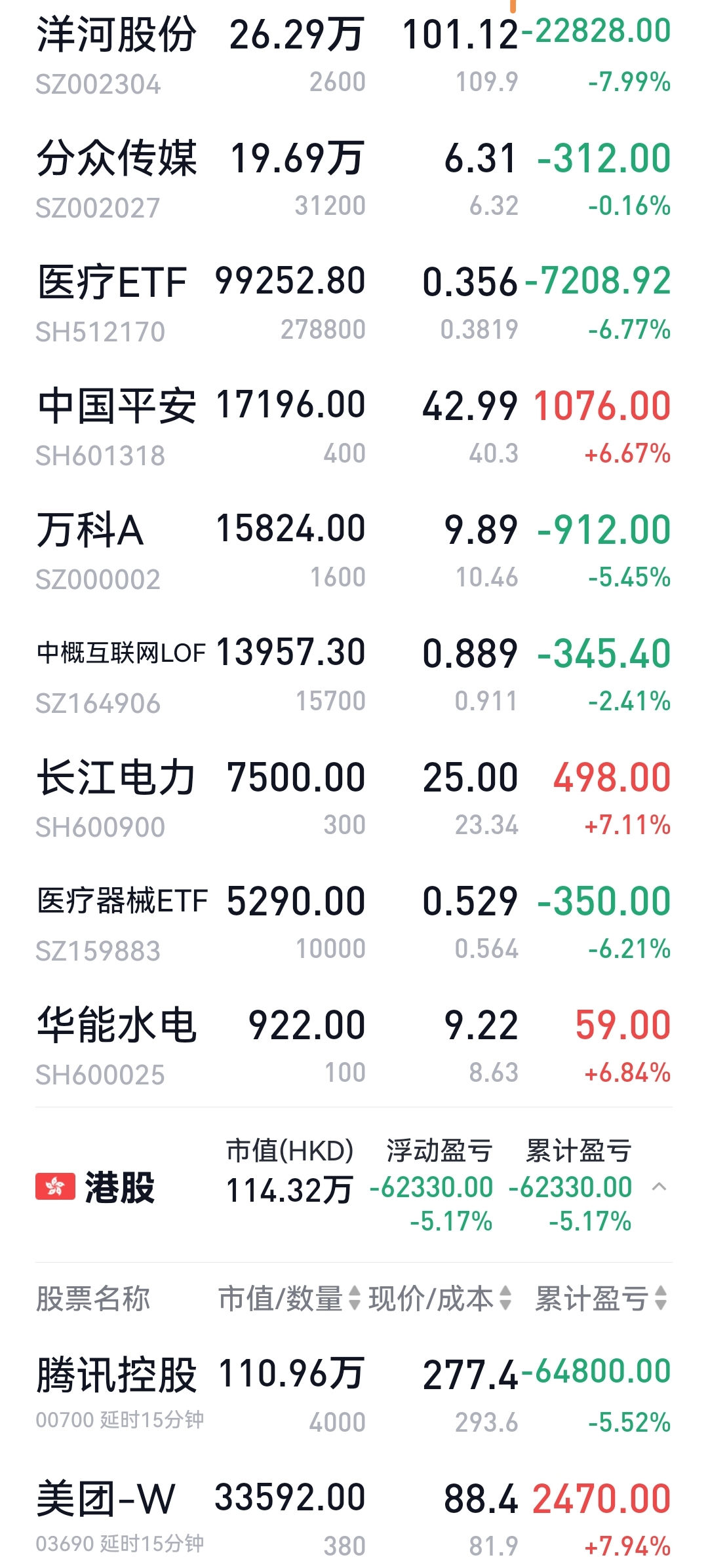Sort holdings by 累计盈亏

(x=600, y=1297)
